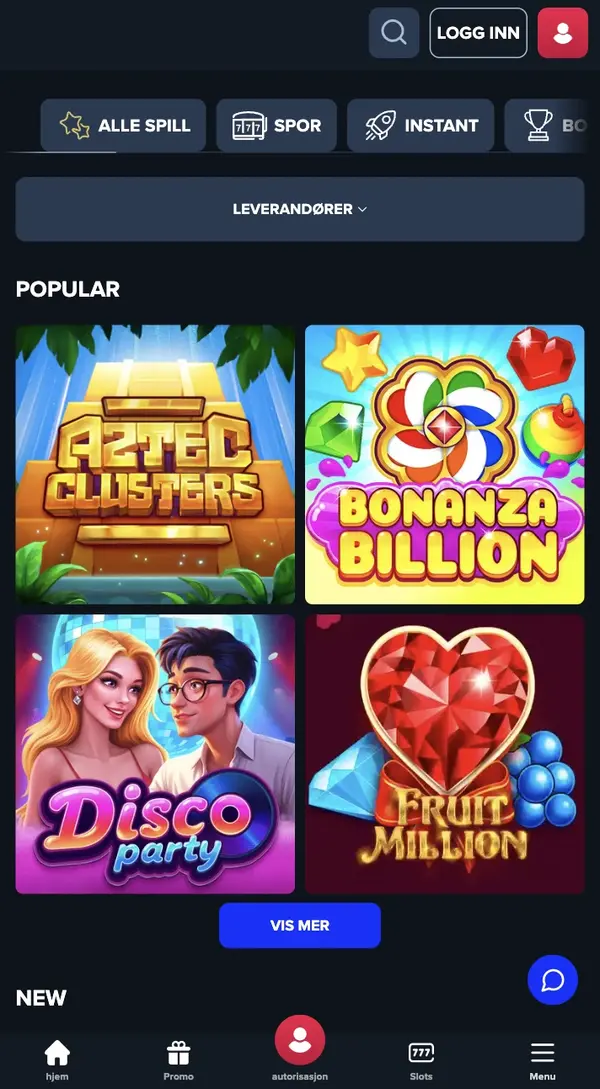
Task: Launch the Fruit Million game
Action: (x=444, y=754)
